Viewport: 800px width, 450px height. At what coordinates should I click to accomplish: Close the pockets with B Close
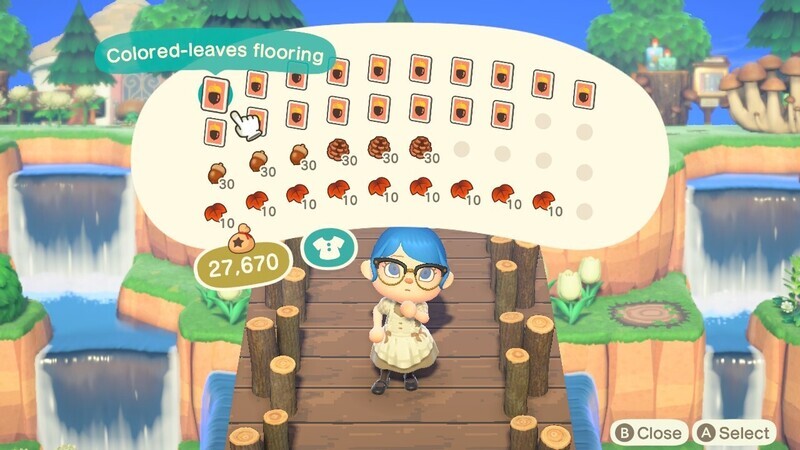[x=649, y=433]
